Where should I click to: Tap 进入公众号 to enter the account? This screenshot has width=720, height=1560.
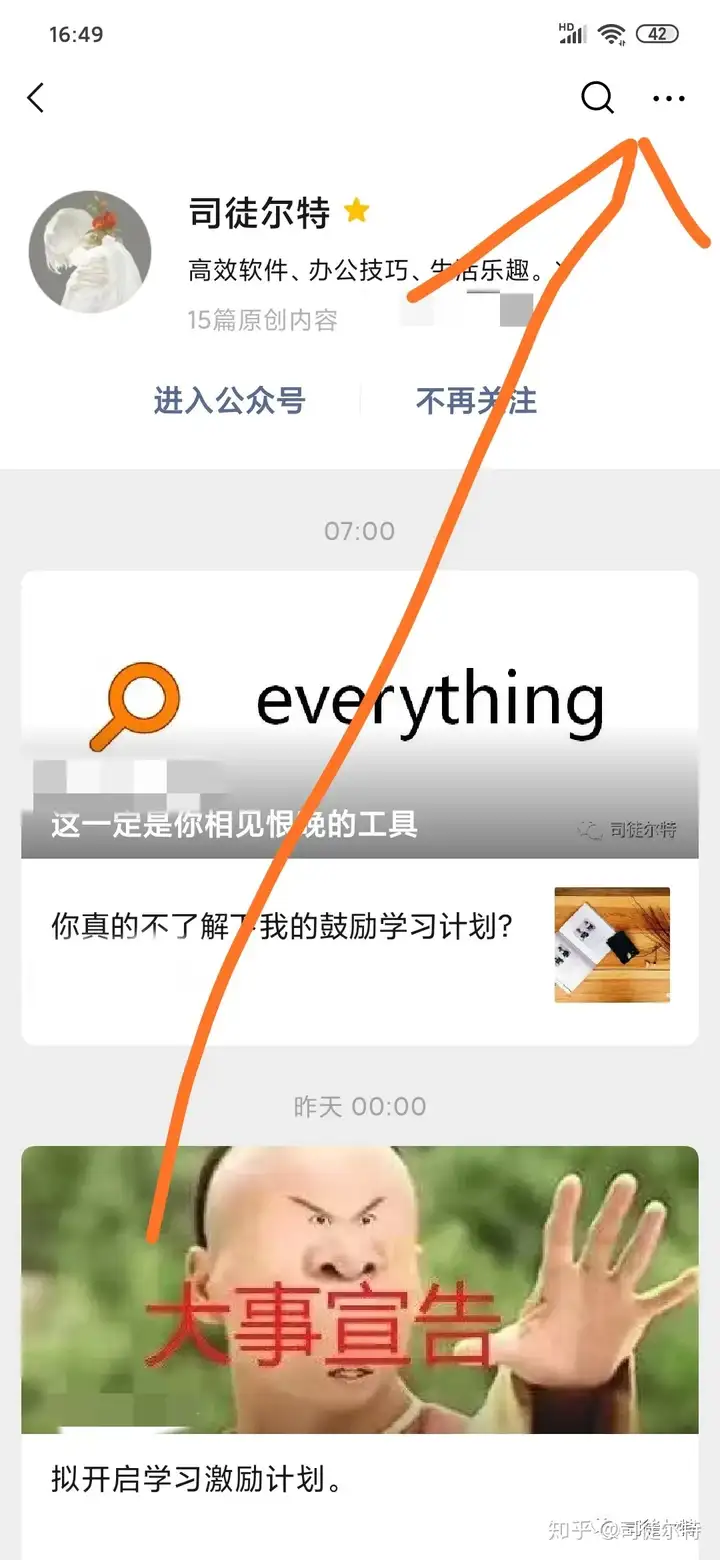(229, 401)
